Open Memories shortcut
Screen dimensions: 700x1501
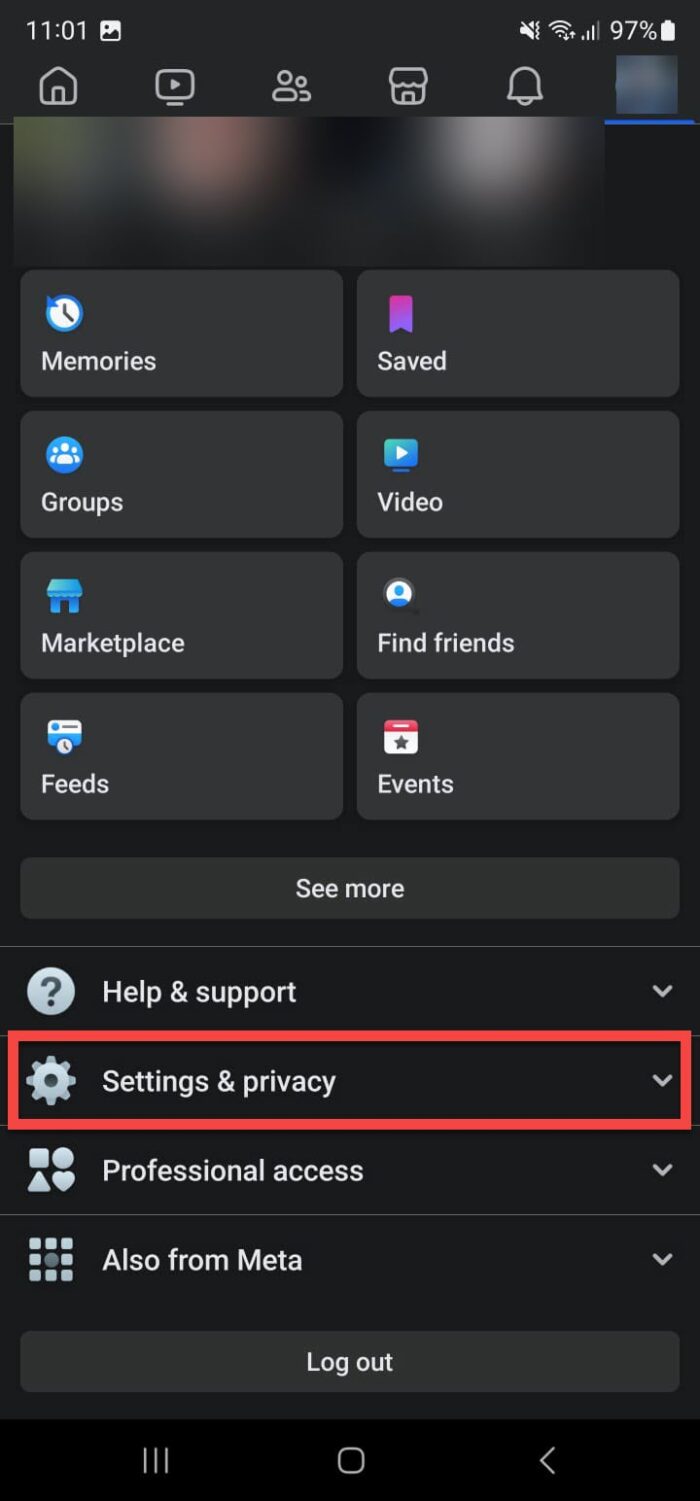pos(181,333)
